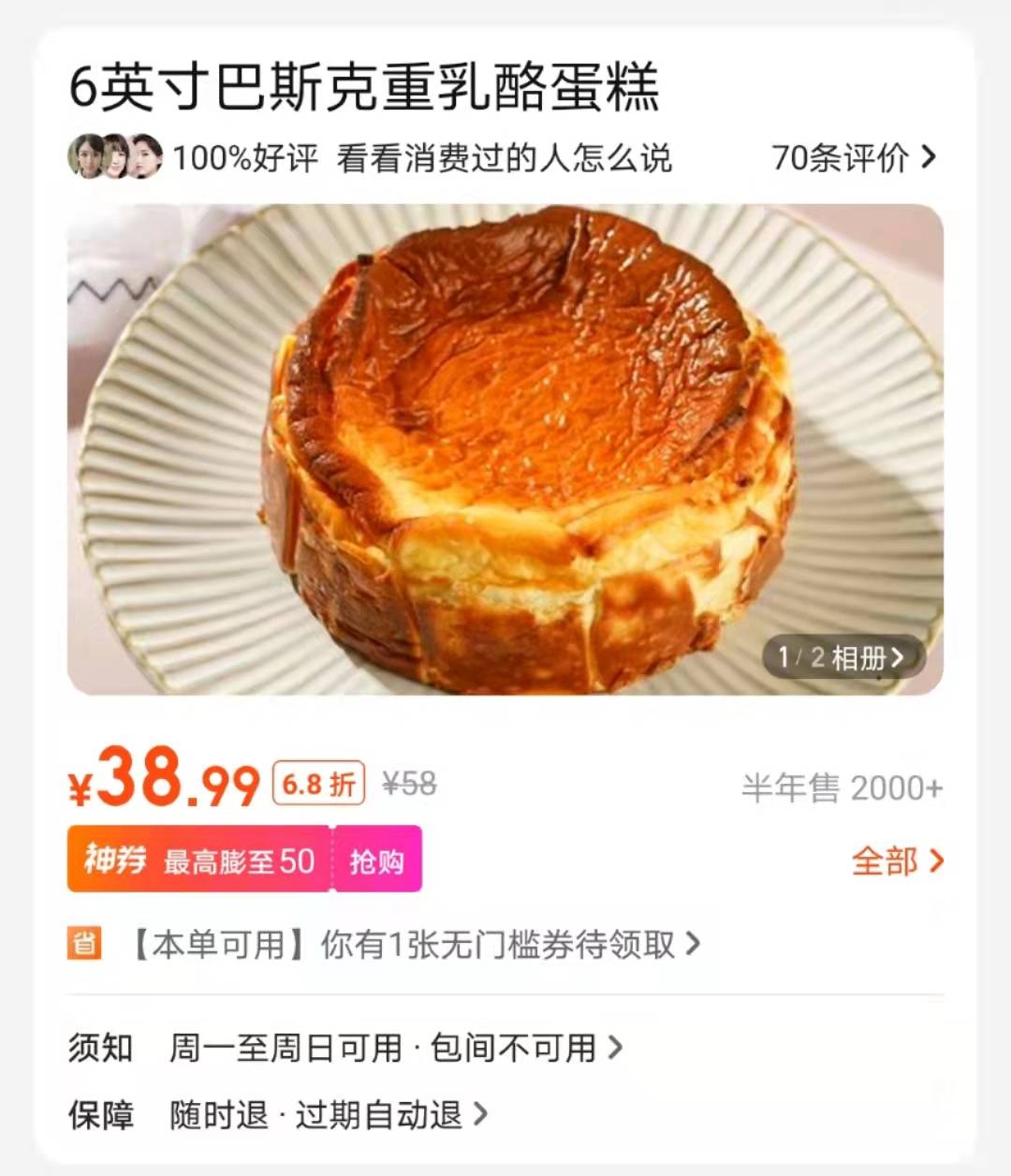Open the 省 savings icon
This screenshot has width=1011, height=1176.
(85, 946)
